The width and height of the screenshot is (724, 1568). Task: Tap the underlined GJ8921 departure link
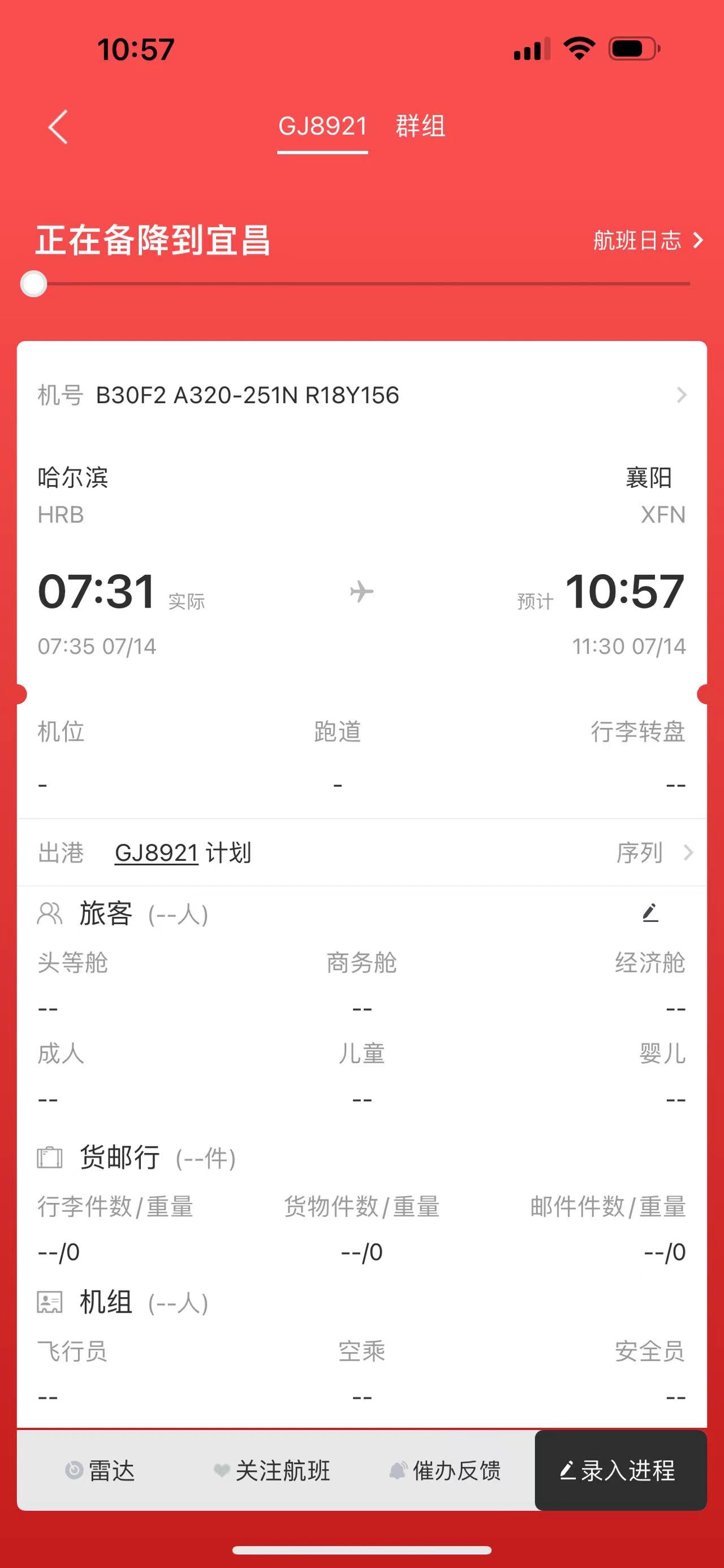157,853
